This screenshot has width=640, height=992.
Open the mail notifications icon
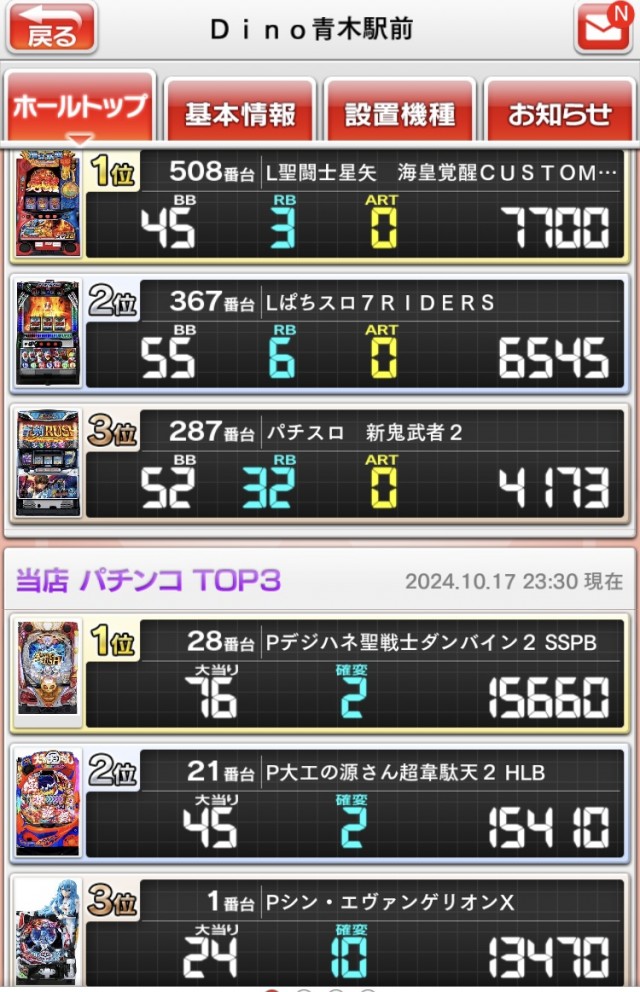click(x=603, y=28)
